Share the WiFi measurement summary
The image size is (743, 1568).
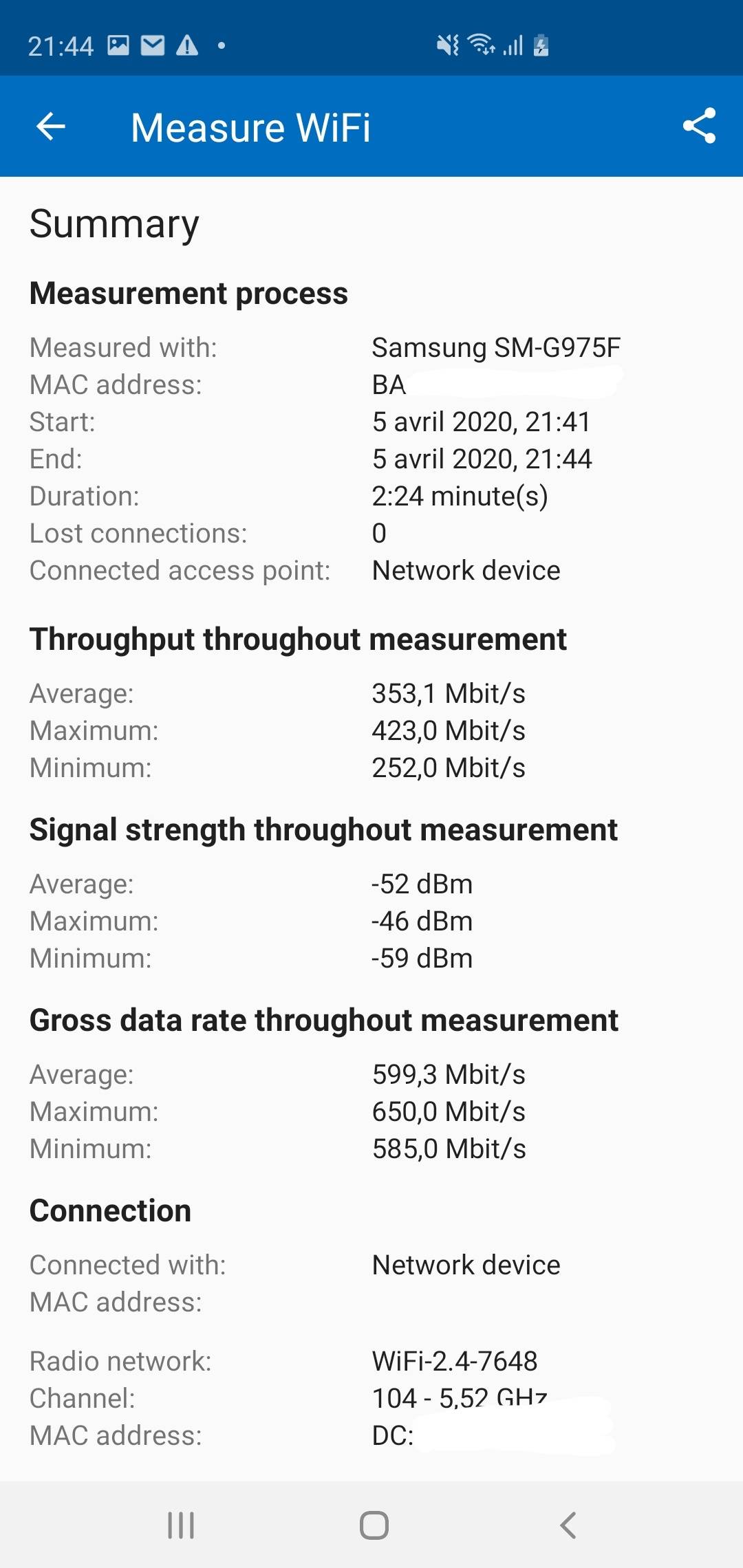tap(699, 126)
